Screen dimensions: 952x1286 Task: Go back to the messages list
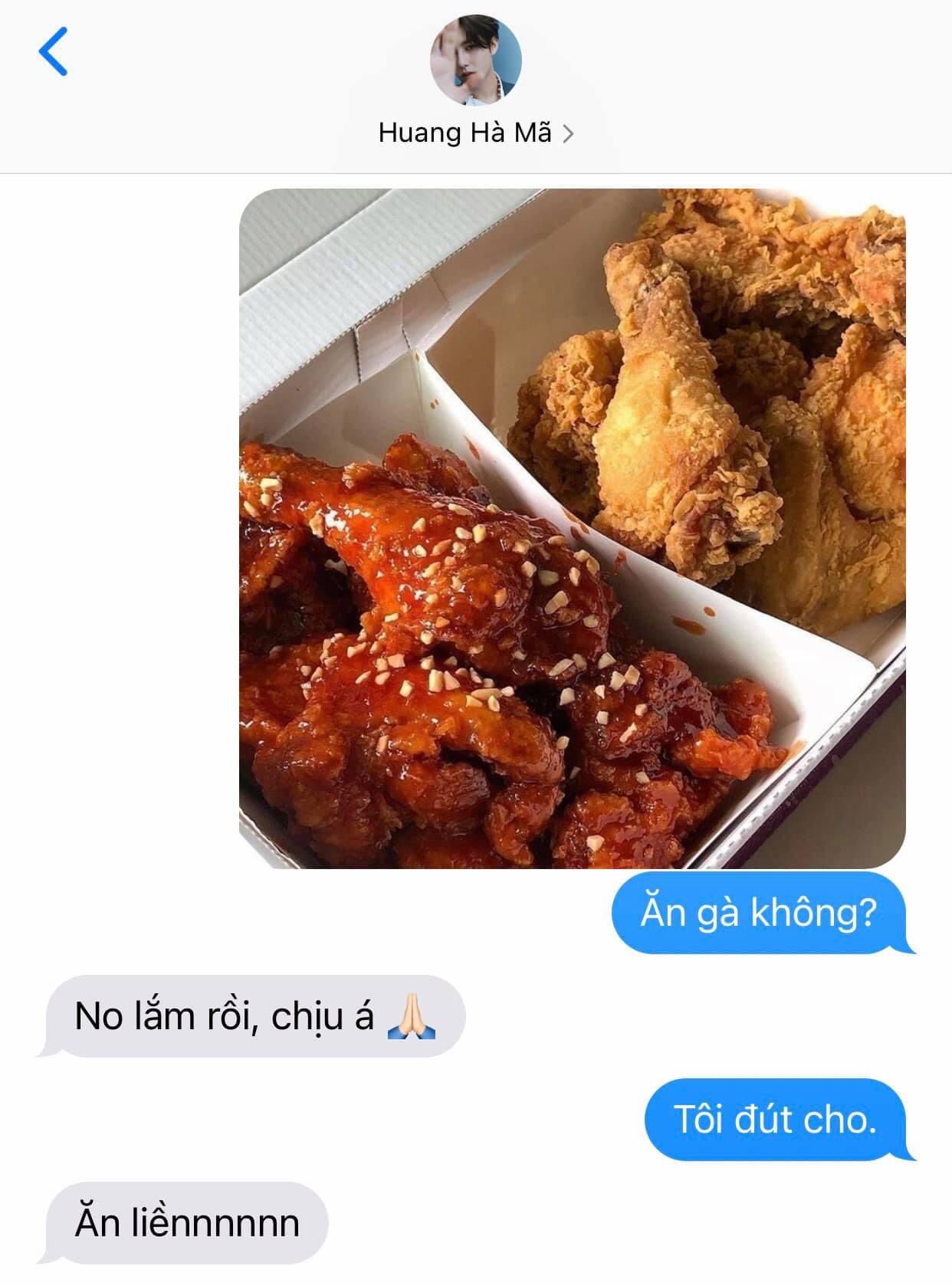(53, 51)
